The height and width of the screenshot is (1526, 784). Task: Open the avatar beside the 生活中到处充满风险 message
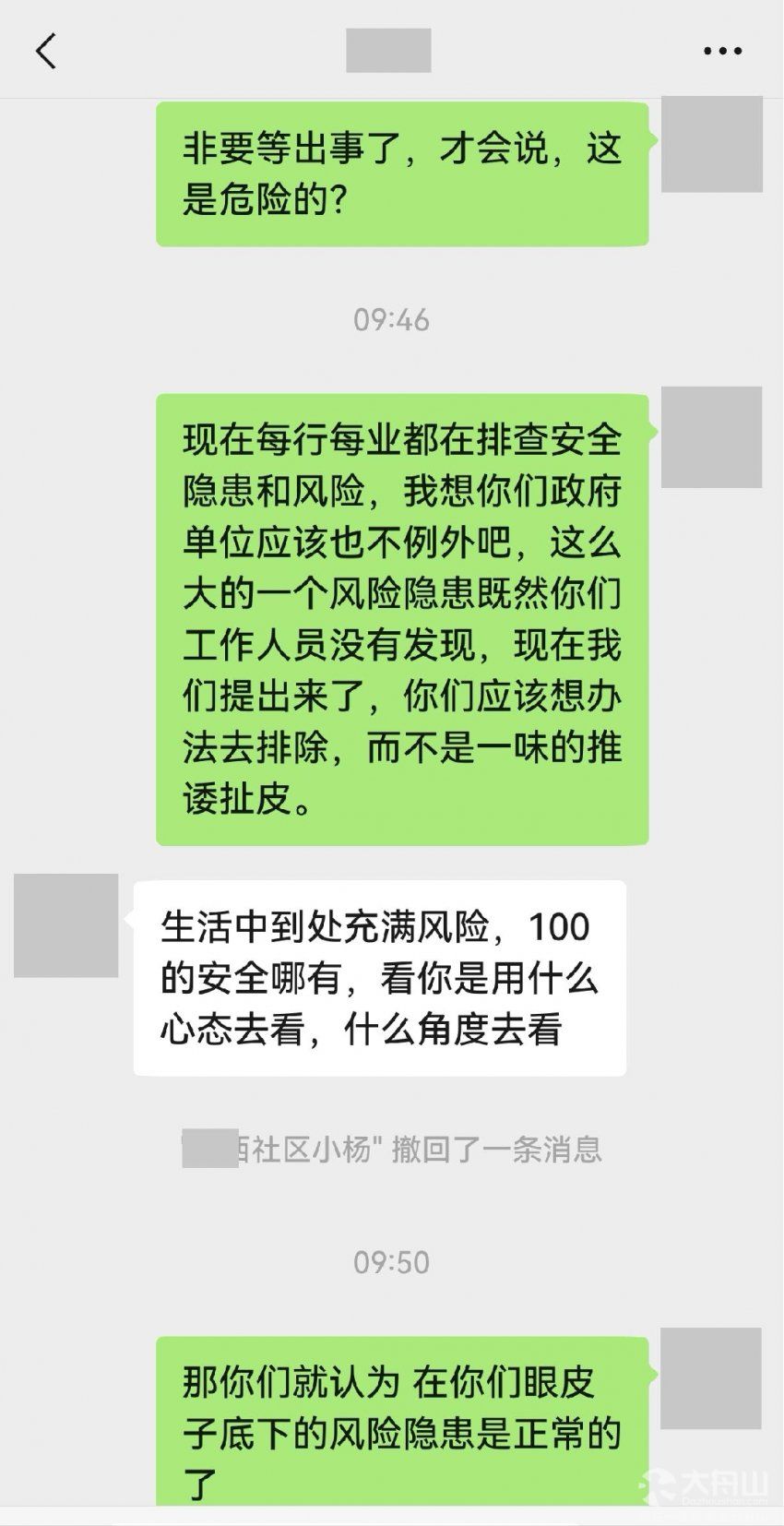point(66,925)
